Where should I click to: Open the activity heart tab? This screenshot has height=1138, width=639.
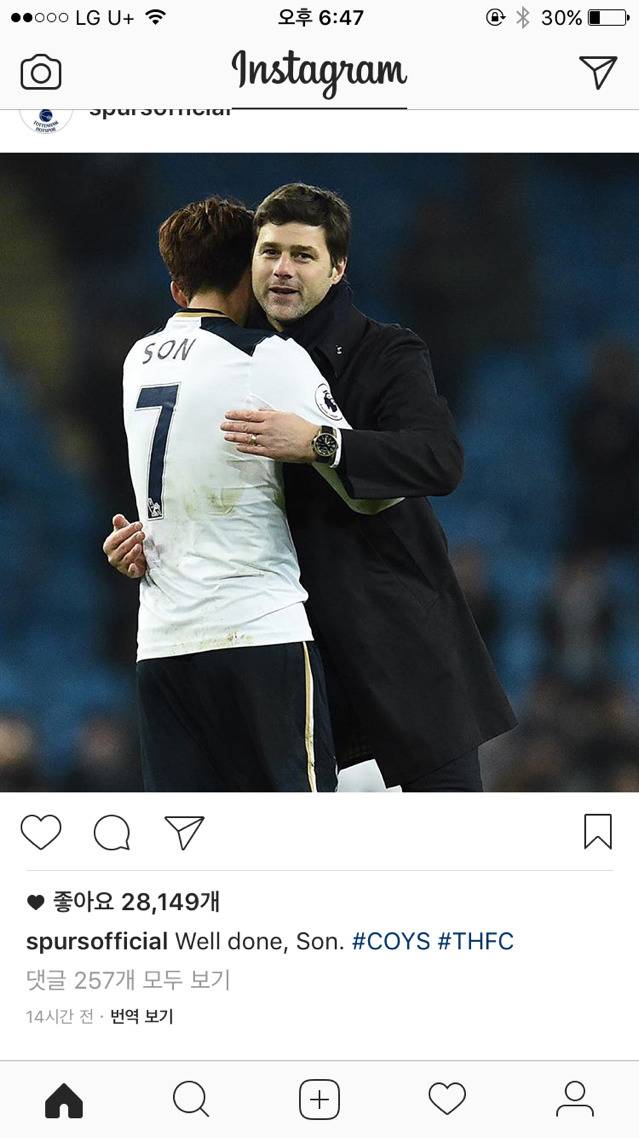pos(447,1100)
